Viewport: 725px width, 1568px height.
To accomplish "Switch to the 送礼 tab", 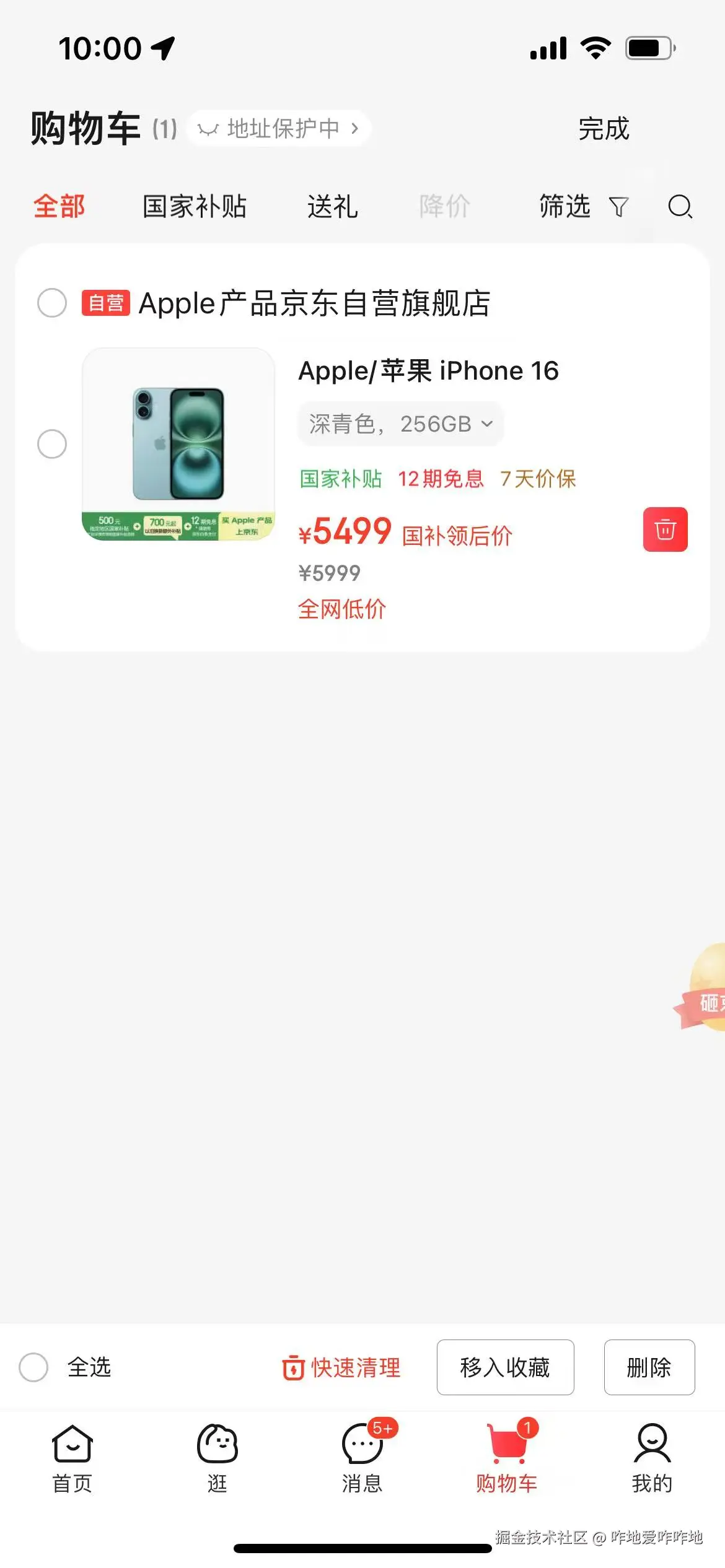I will (332, 207).
